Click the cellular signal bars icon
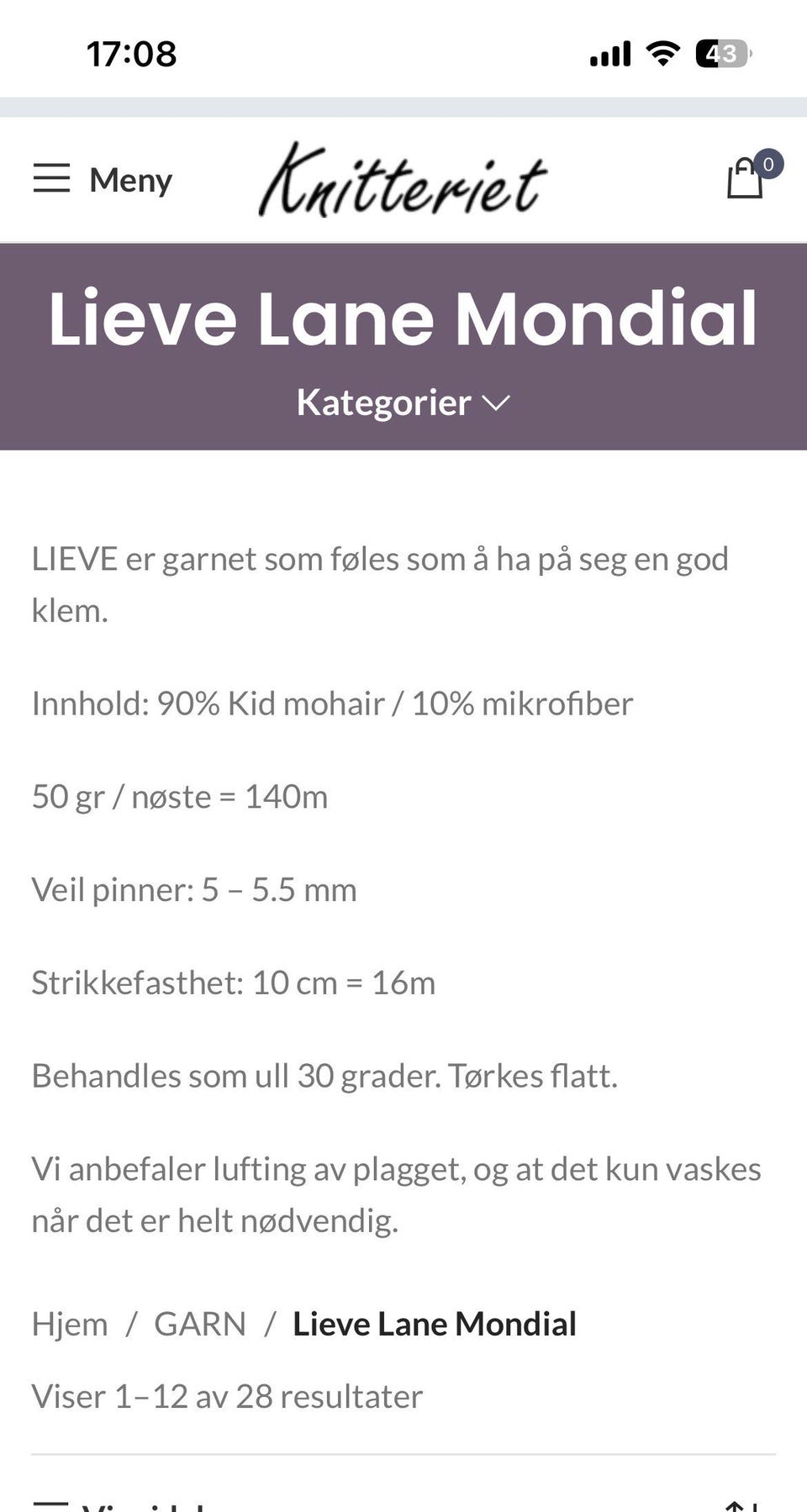 coord(608,52)
